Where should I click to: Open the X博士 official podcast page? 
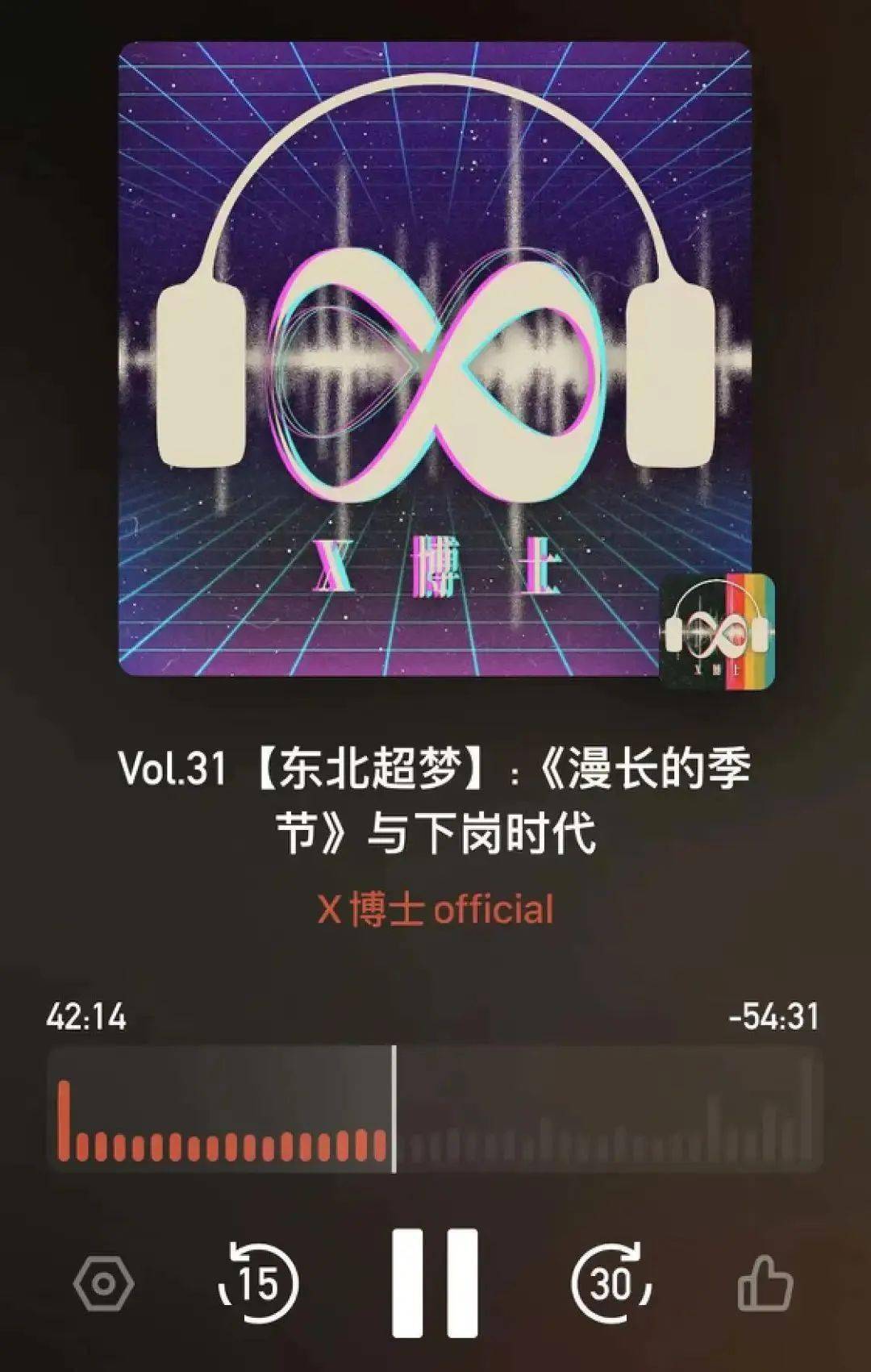point(435,909)
